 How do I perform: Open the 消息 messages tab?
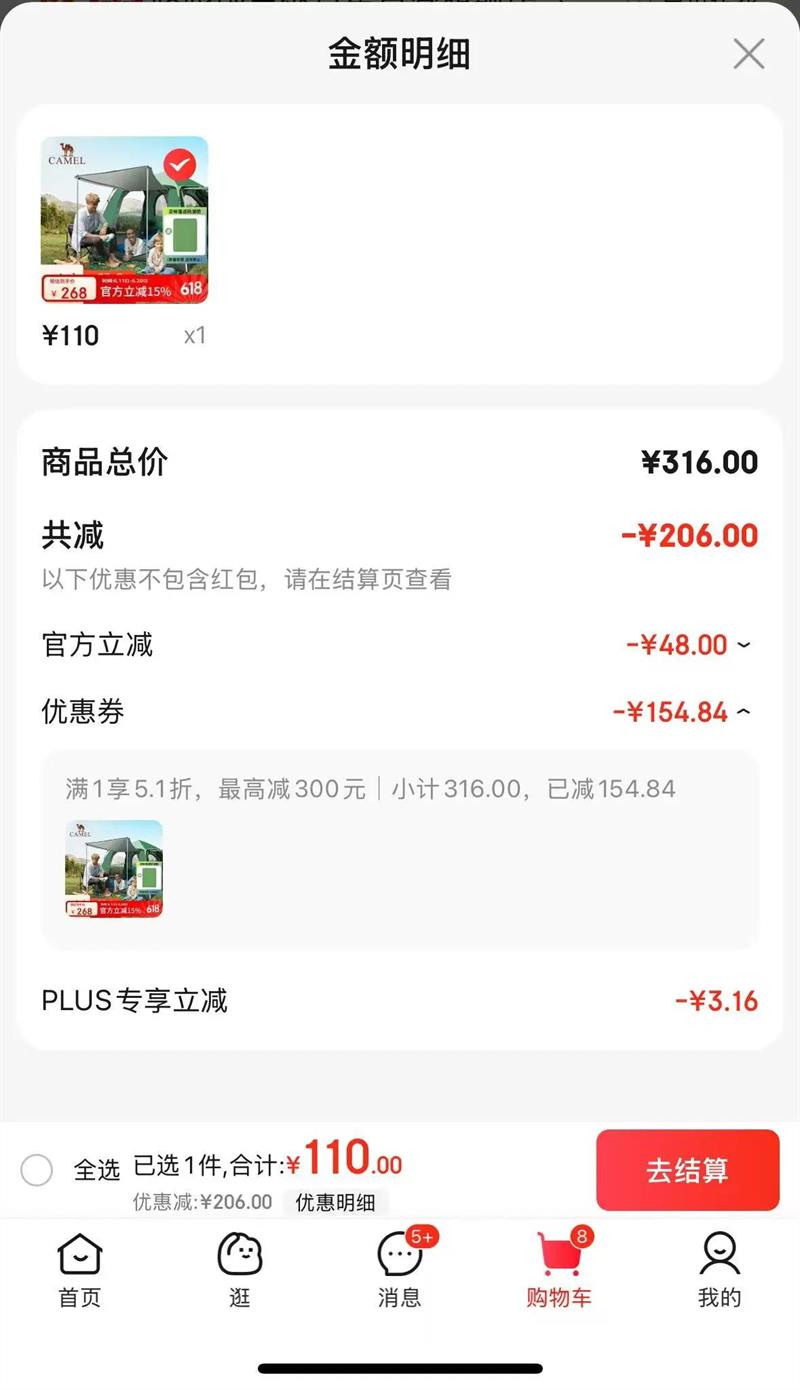(x=400, y=1270)
